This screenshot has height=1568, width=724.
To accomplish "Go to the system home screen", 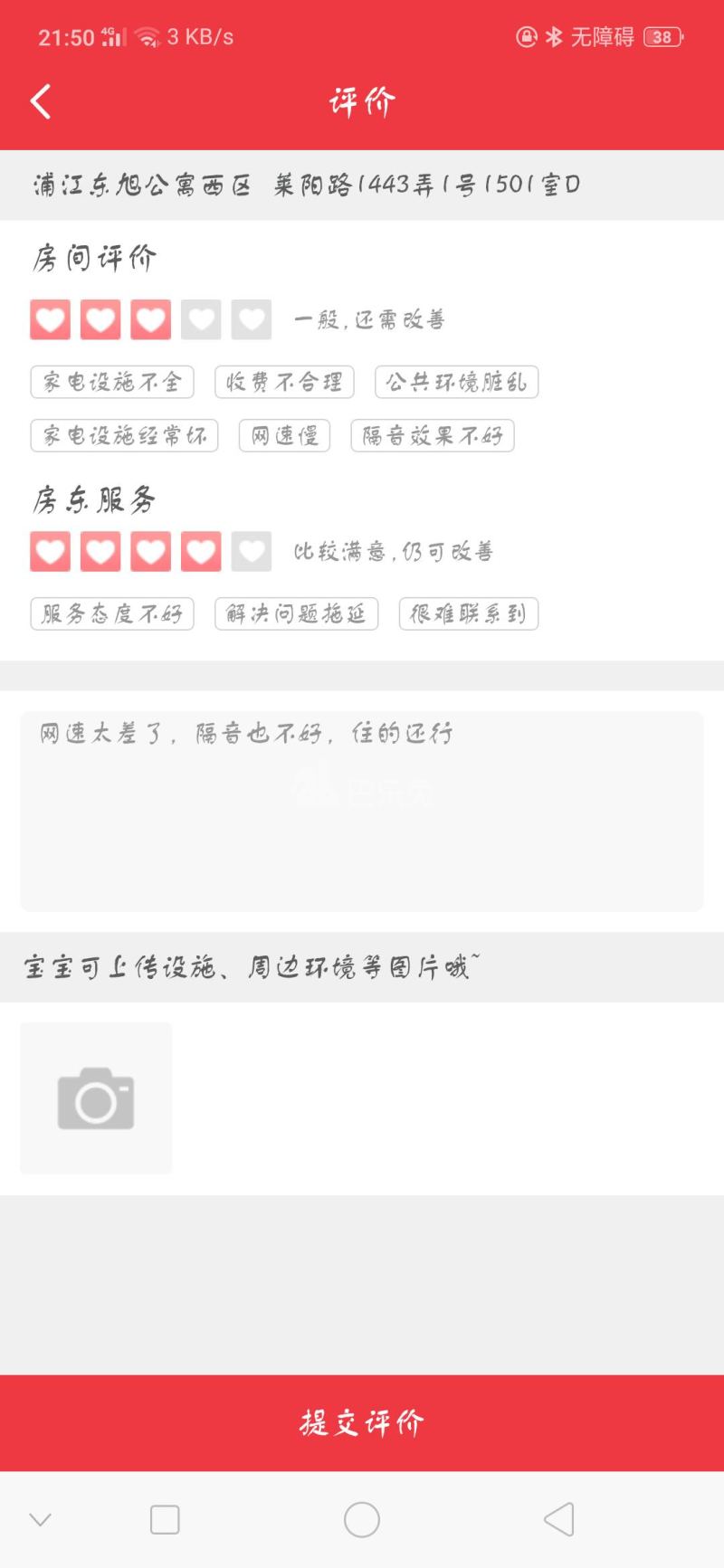I will click(362, 1519).
